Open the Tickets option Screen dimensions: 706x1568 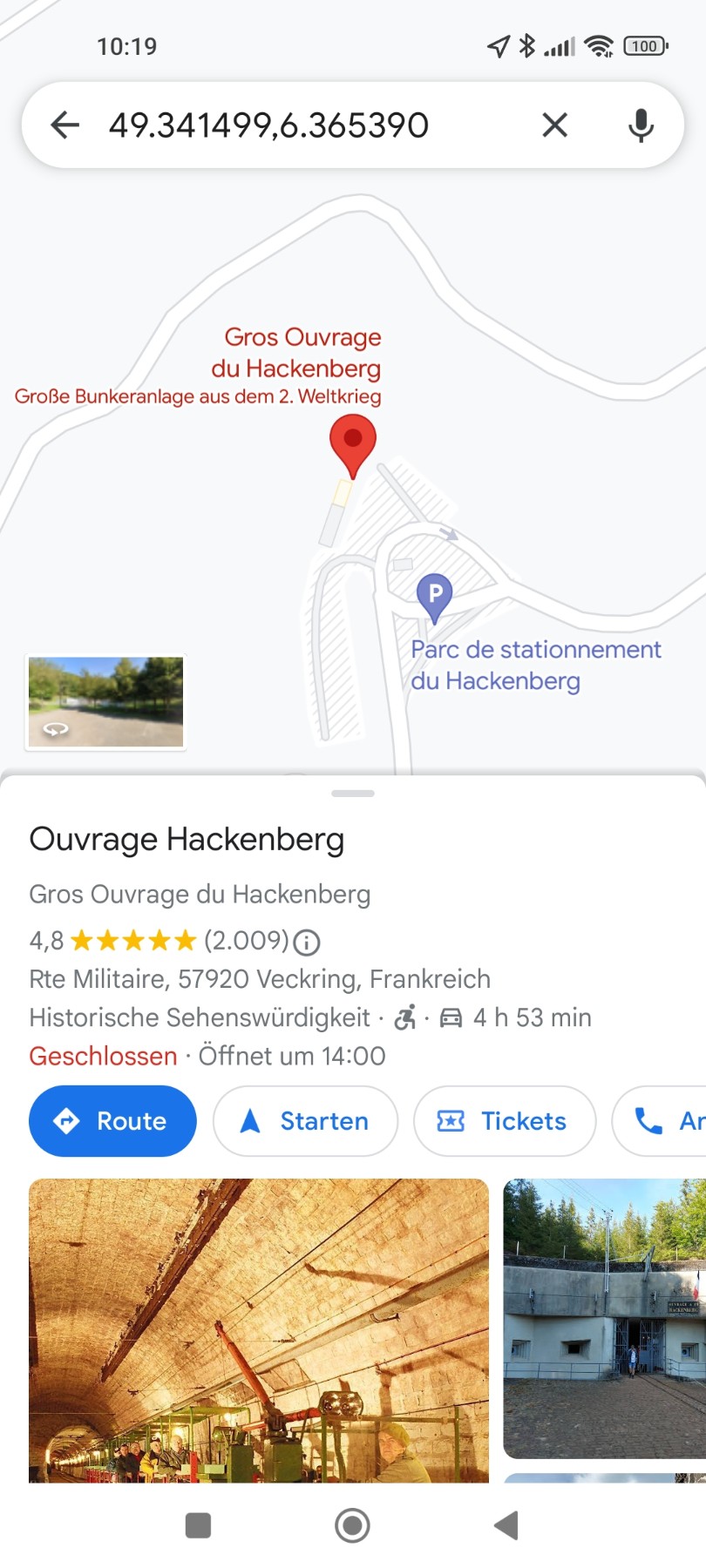coord(504,1121)
